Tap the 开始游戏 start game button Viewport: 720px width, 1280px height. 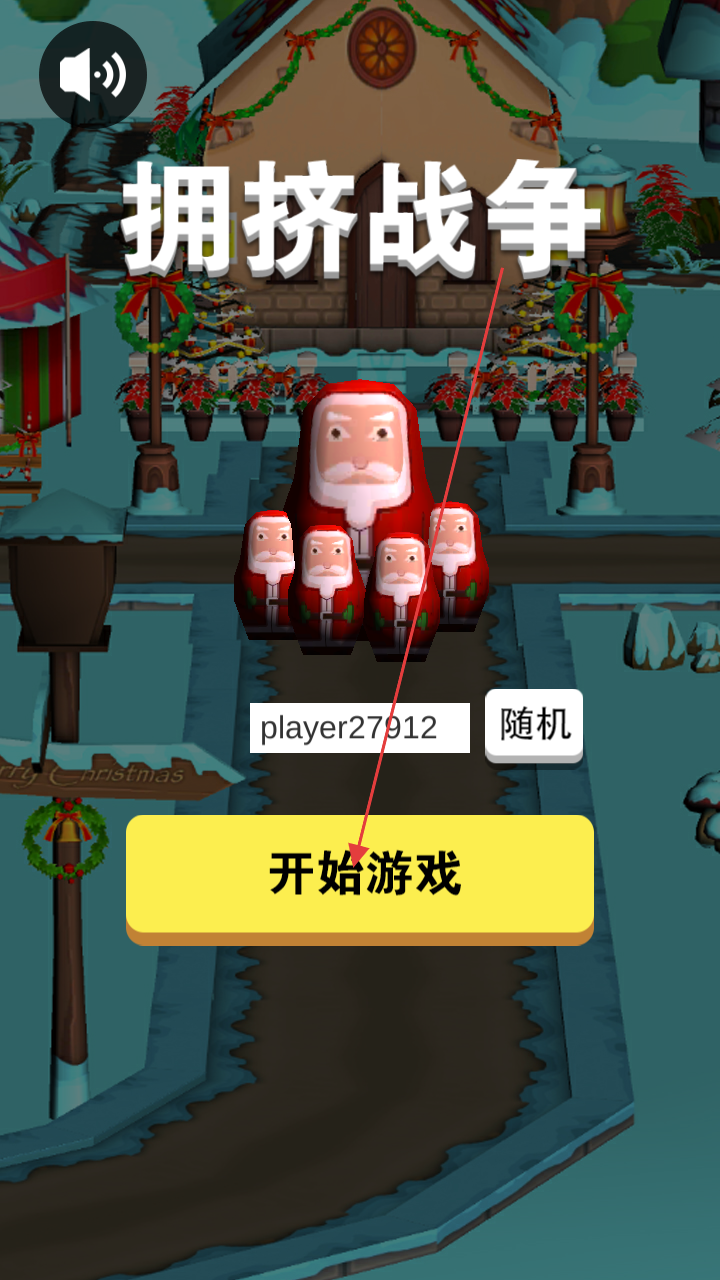pos(360,875)
